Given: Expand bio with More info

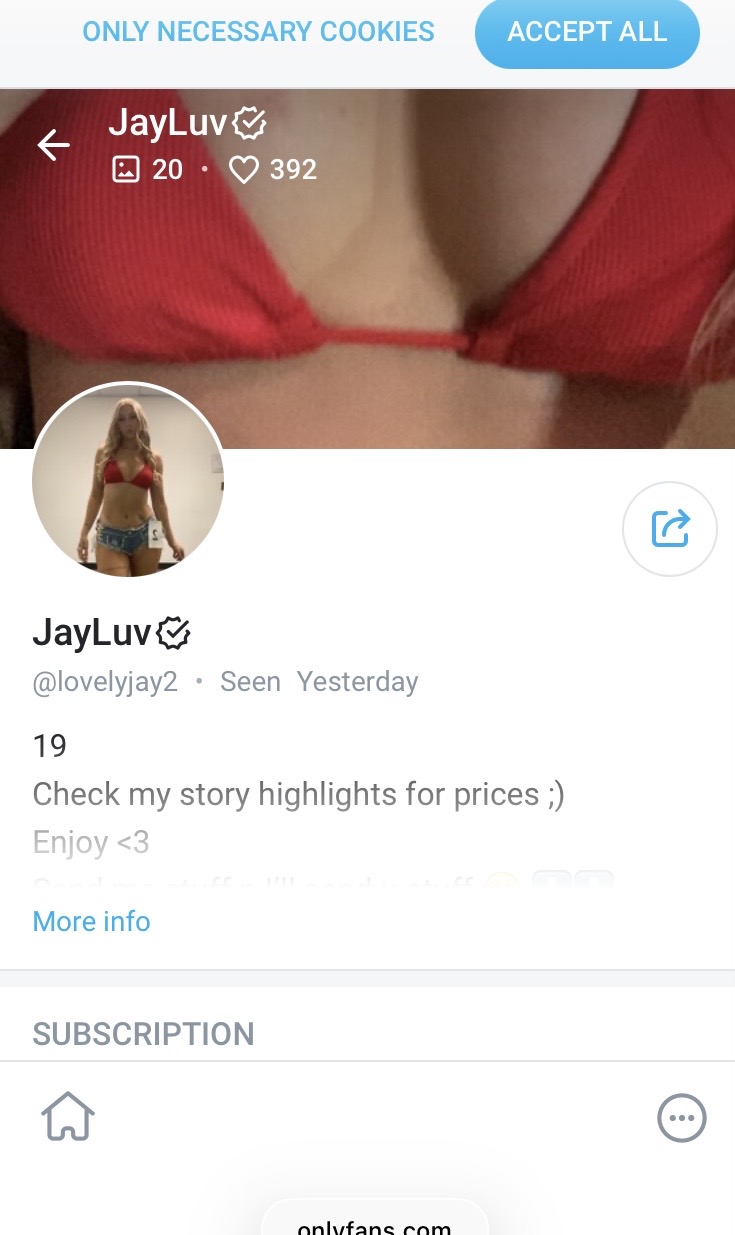Looking at the screenshot, I should 92,921.
